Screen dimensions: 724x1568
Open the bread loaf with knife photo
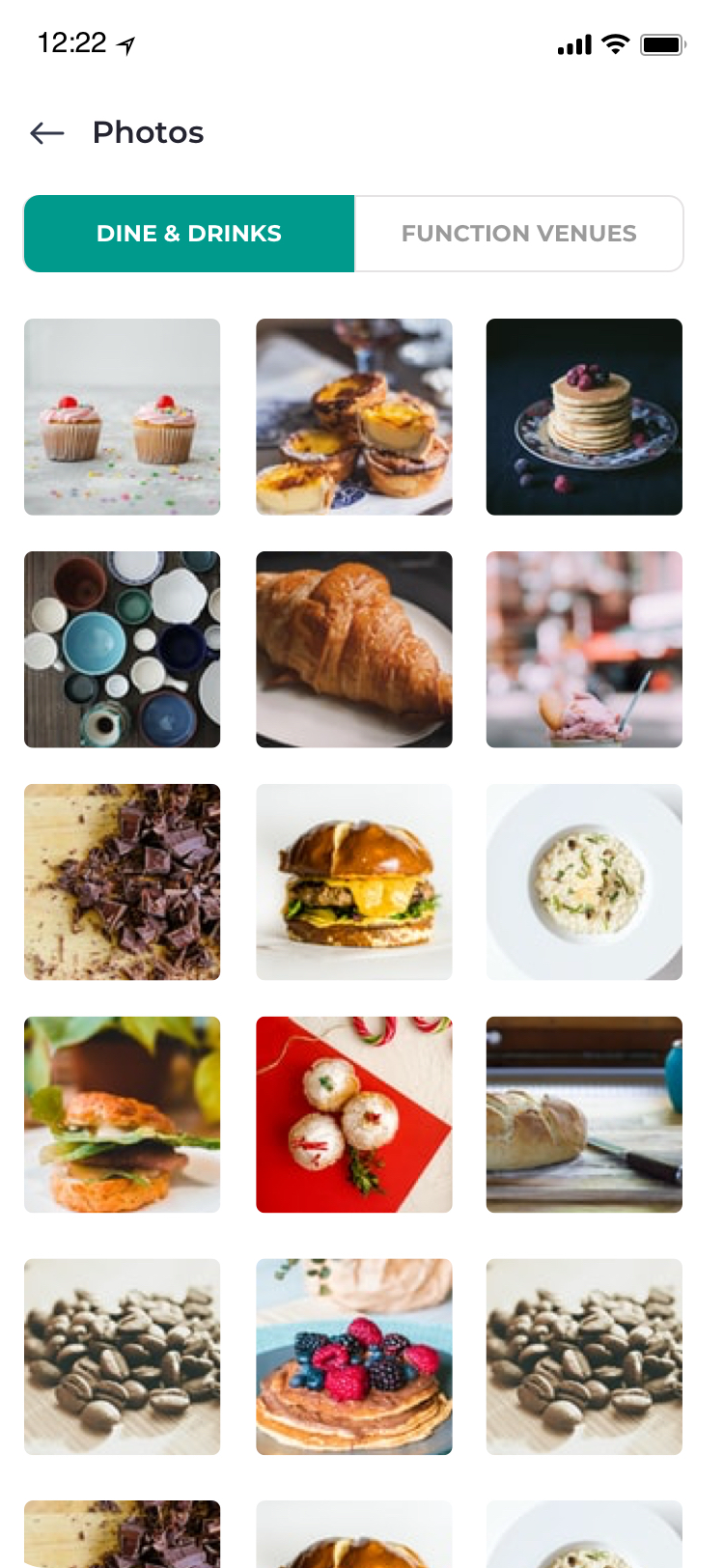tap(584, 1115)
